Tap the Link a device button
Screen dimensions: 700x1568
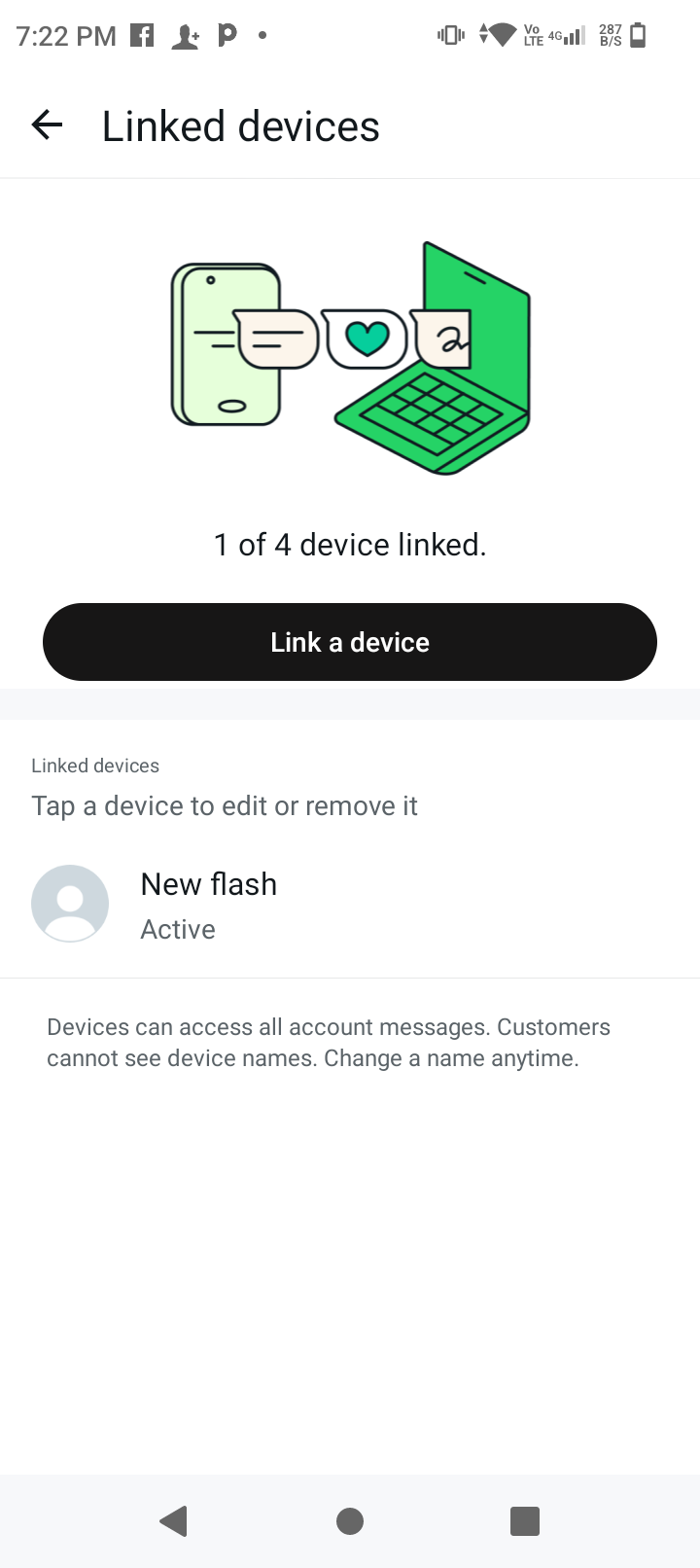click(x=350, y=642)
